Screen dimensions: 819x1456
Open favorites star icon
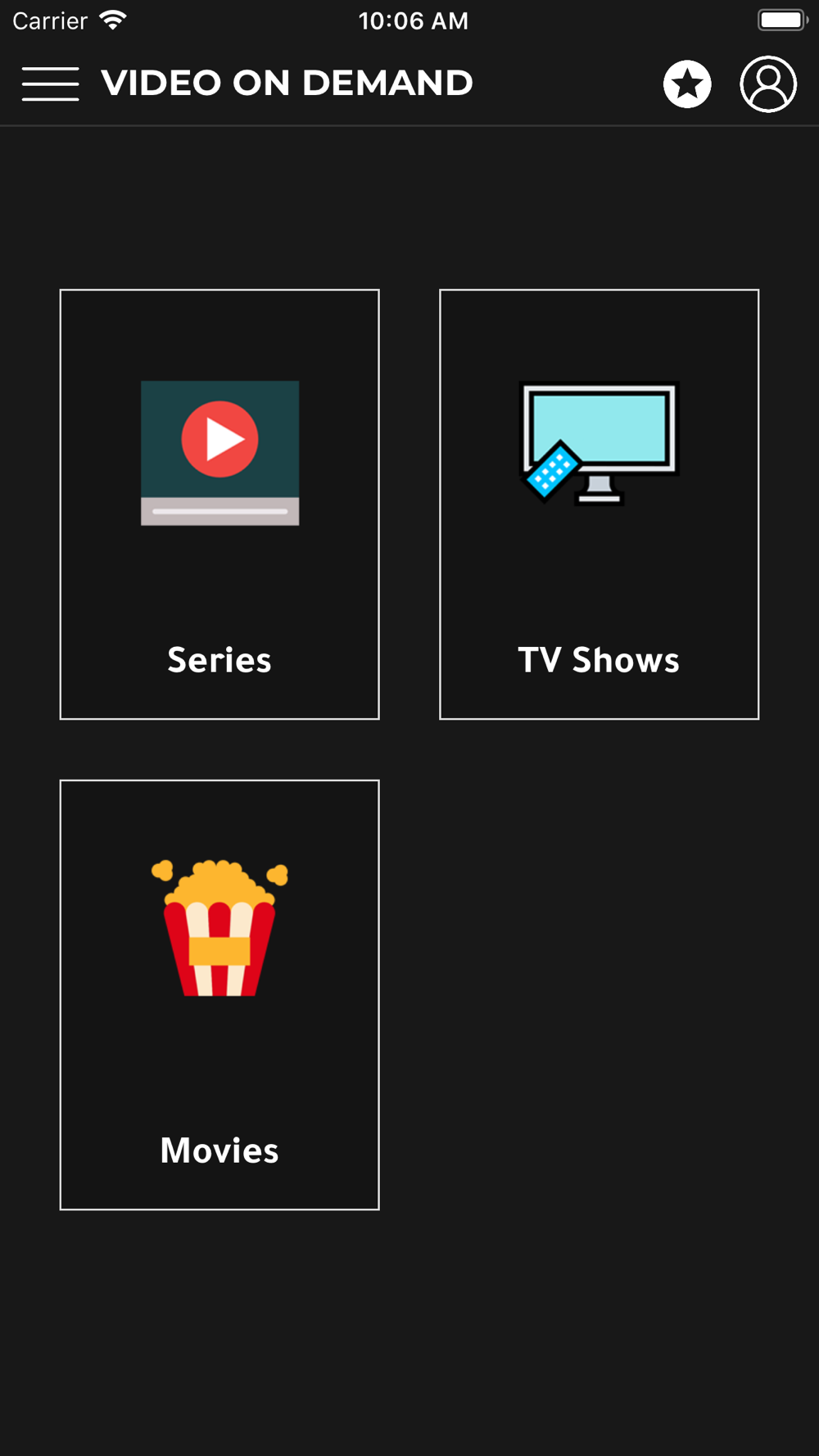[687, 84]
